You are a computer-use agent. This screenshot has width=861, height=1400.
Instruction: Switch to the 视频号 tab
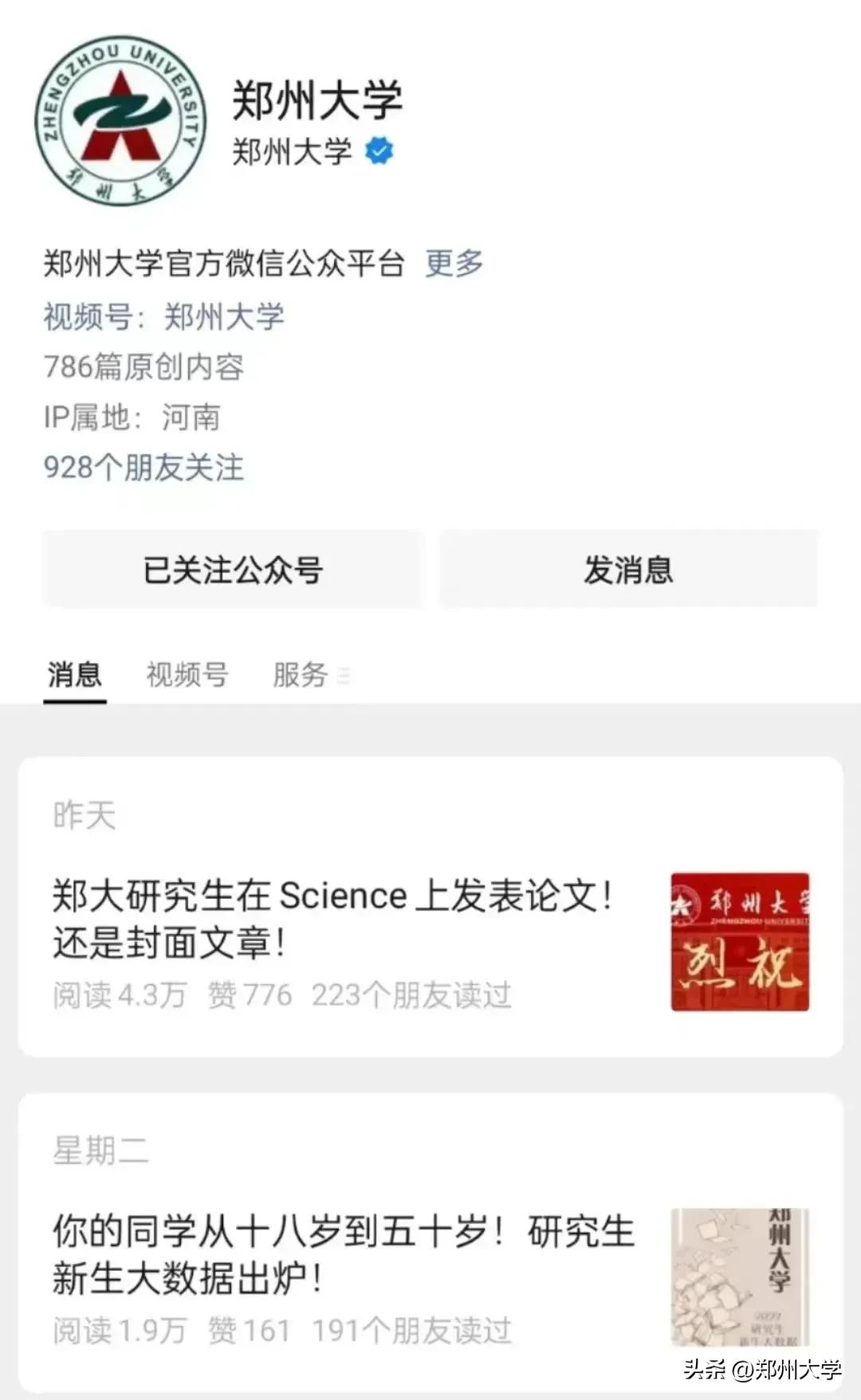point(187,675)
